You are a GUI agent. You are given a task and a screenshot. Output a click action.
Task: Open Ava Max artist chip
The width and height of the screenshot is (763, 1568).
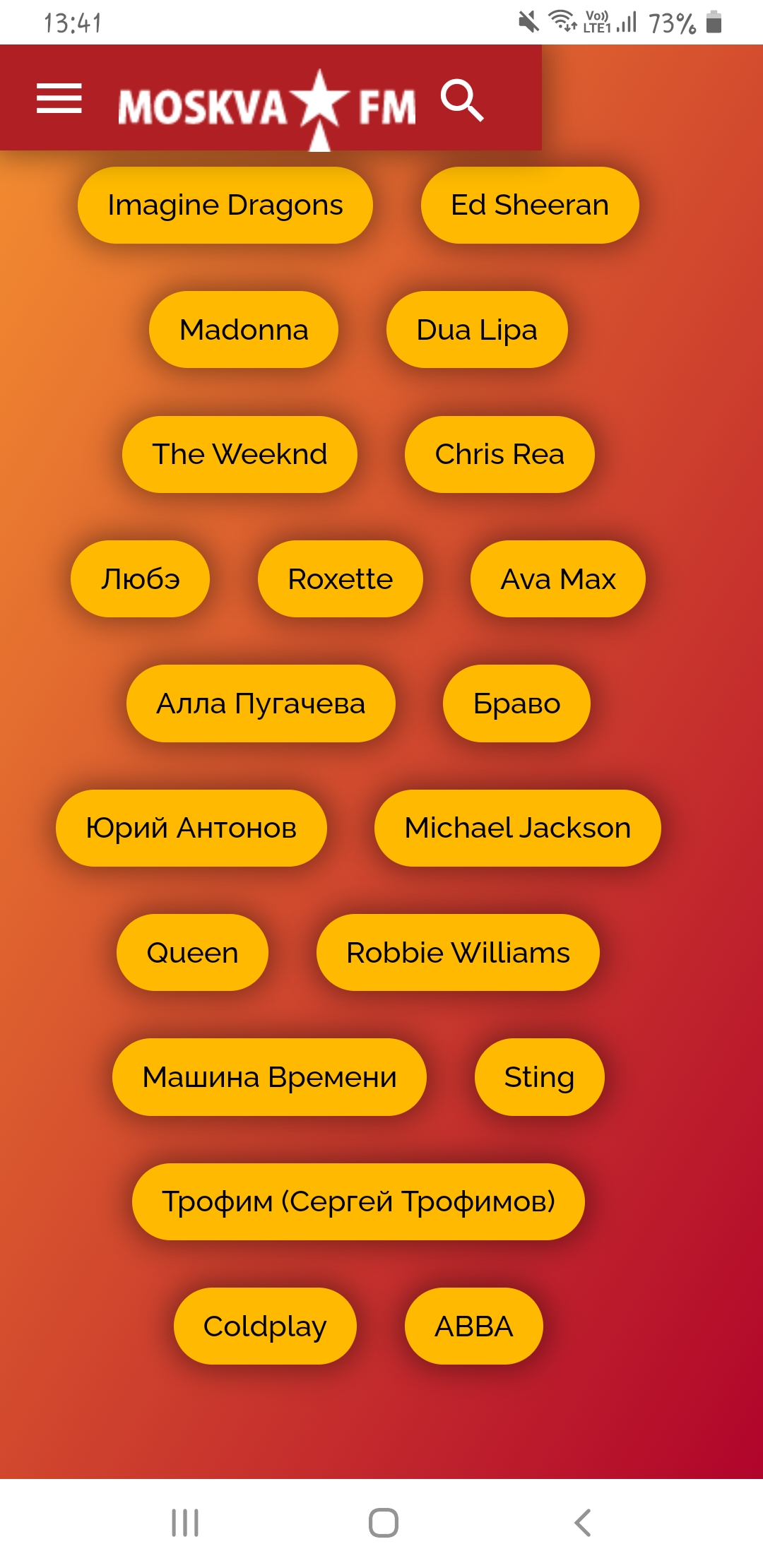point(558,579)
